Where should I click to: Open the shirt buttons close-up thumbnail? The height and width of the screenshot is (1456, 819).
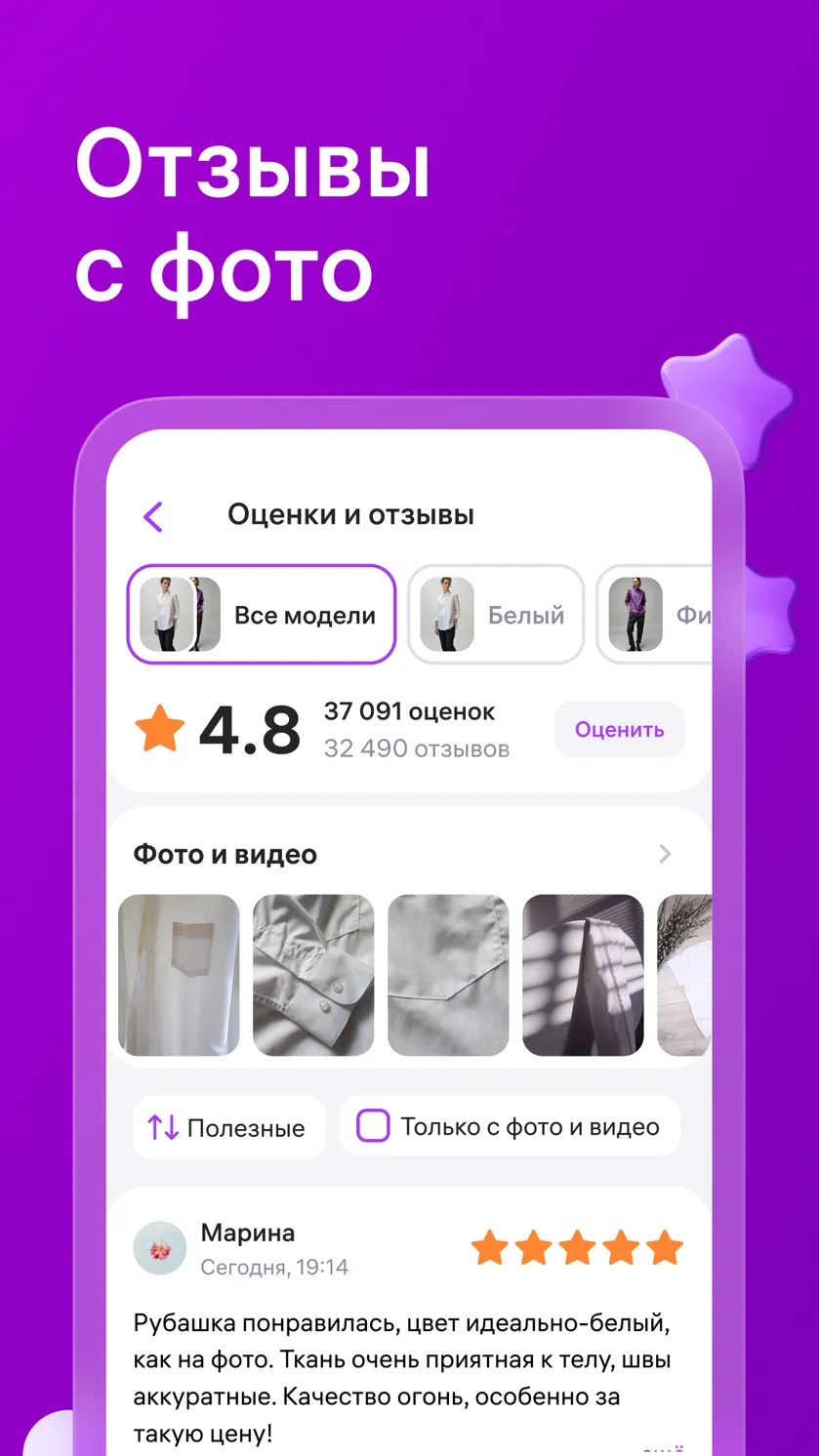coord(313,975)
